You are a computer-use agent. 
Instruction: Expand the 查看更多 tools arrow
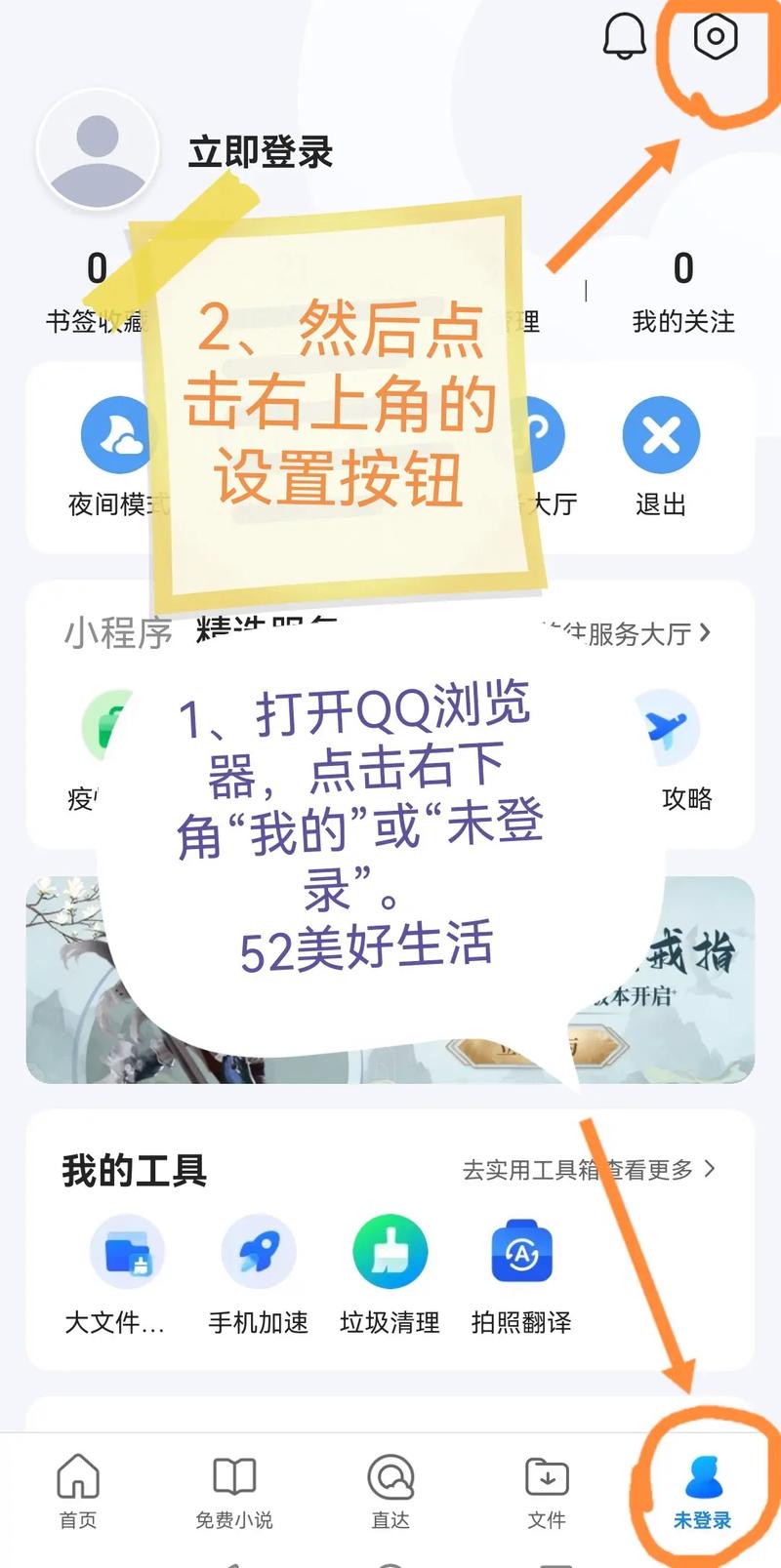coord(712,1169)
